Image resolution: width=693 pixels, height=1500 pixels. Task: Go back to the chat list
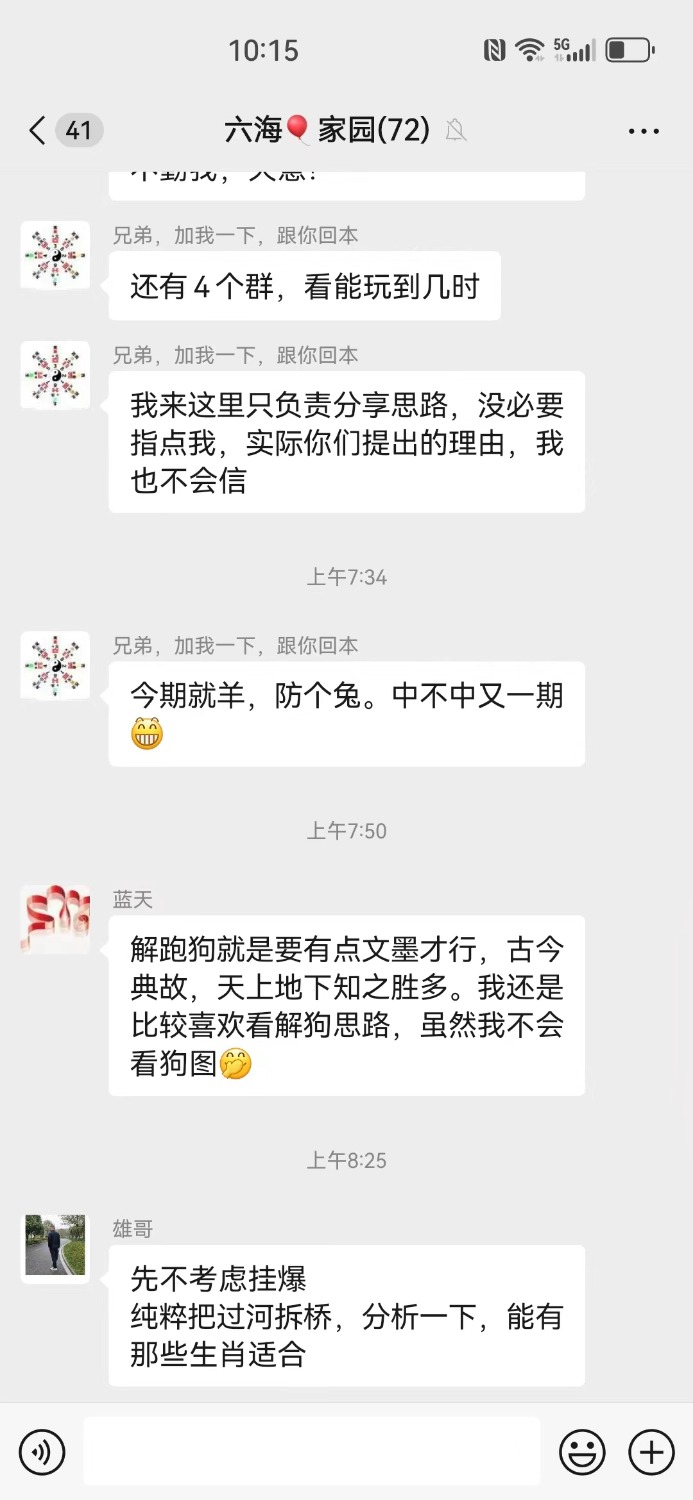click(38, 130)
